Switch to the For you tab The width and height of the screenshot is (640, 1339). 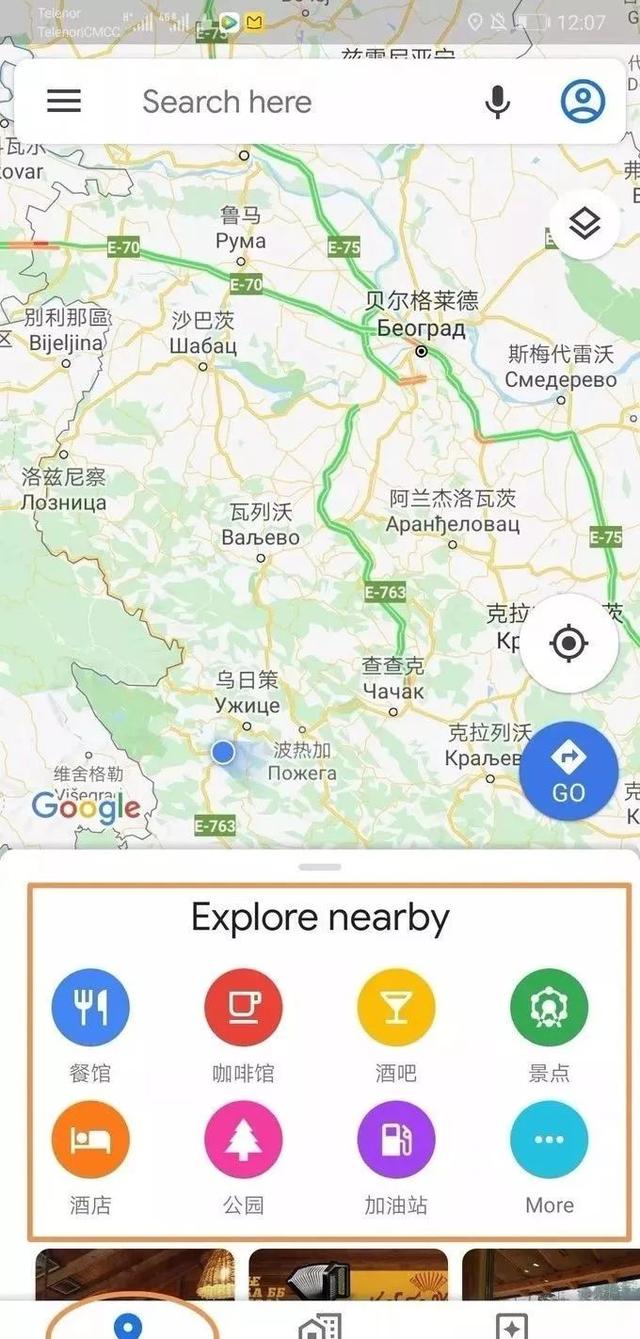(x=511, y=1326)
